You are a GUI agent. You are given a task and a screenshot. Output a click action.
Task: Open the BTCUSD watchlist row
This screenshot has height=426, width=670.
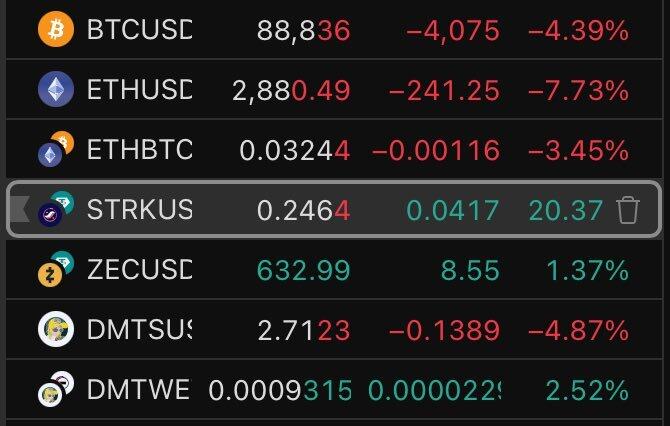click(138, 31)
